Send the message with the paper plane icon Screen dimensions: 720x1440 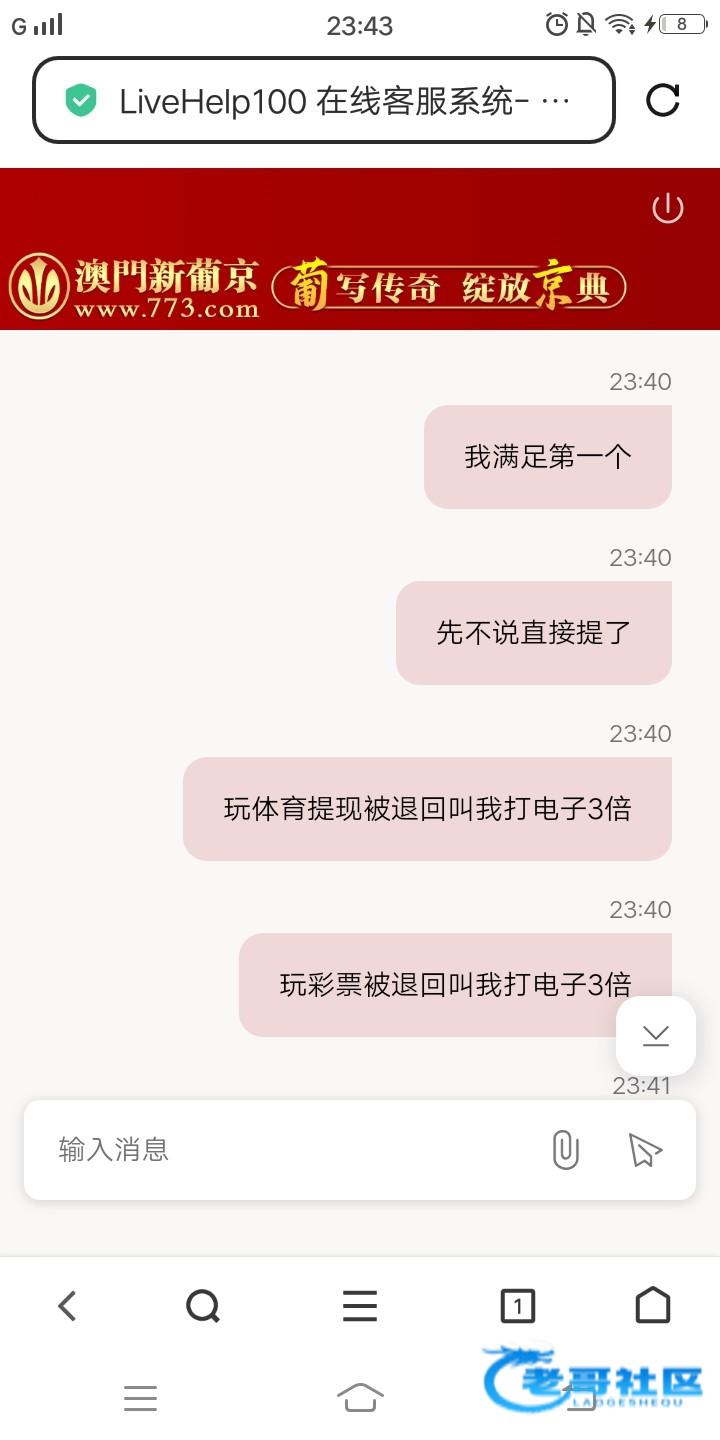pyautogui.click(x=646, y=1150)
